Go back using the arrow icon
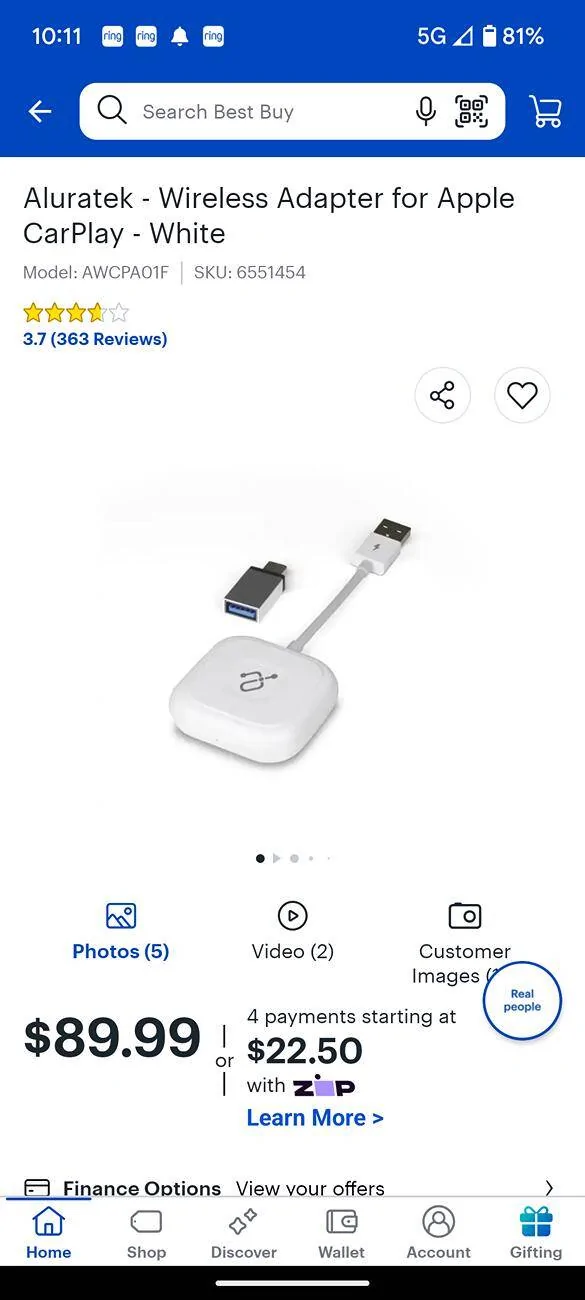The width and height of the screenshot is (585, 1300). [40, 111]
